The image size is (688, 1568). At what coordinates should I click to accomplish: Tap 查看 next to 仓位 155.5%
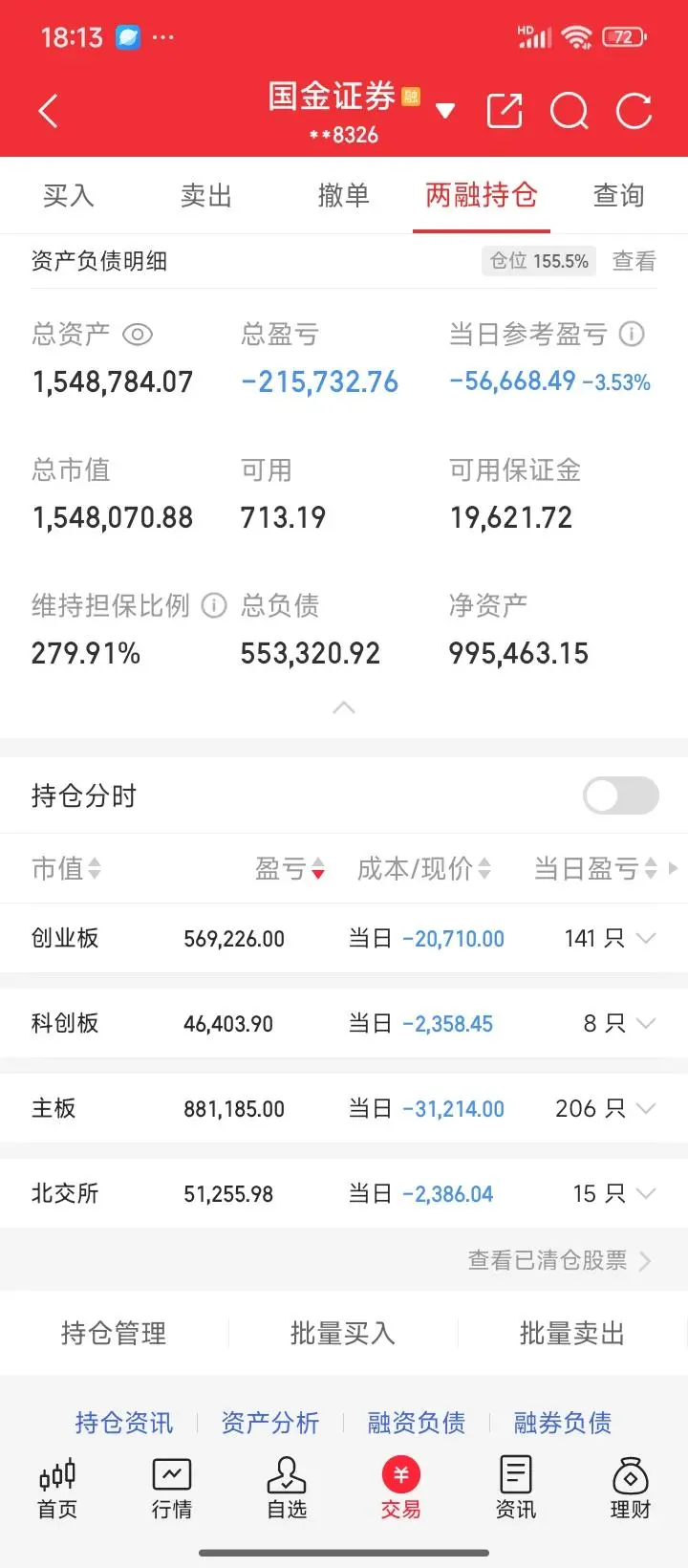click(634, 261)
